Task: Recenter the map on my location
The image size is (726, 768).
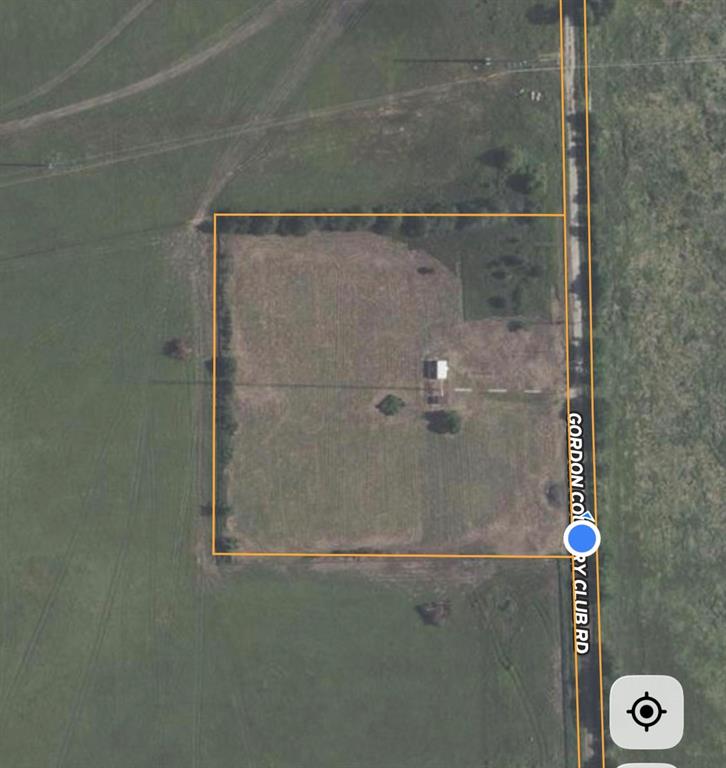Action: [x=646, y=712]
